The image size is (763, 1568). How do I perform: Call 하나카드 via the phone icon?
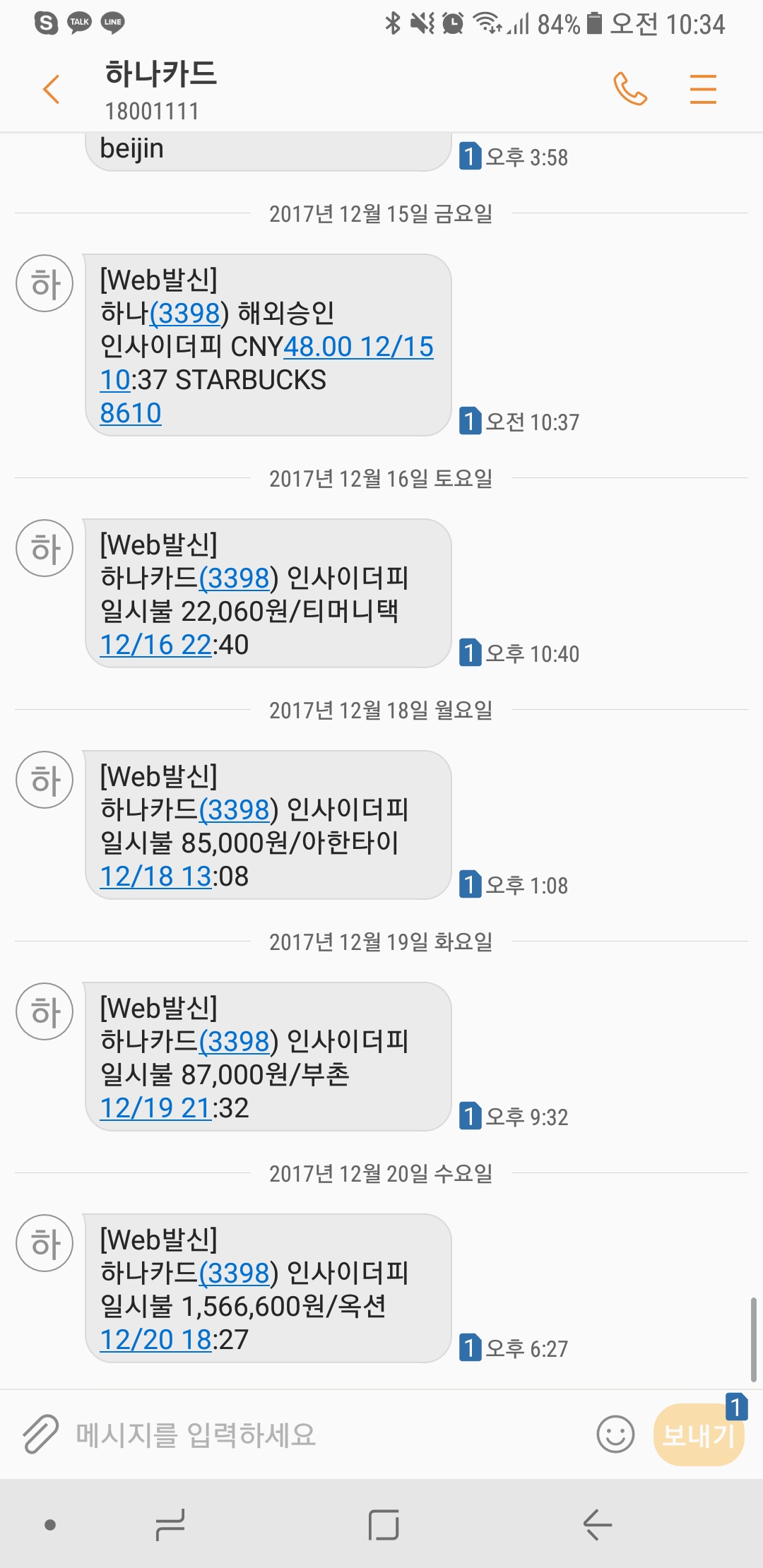point(629,89)
